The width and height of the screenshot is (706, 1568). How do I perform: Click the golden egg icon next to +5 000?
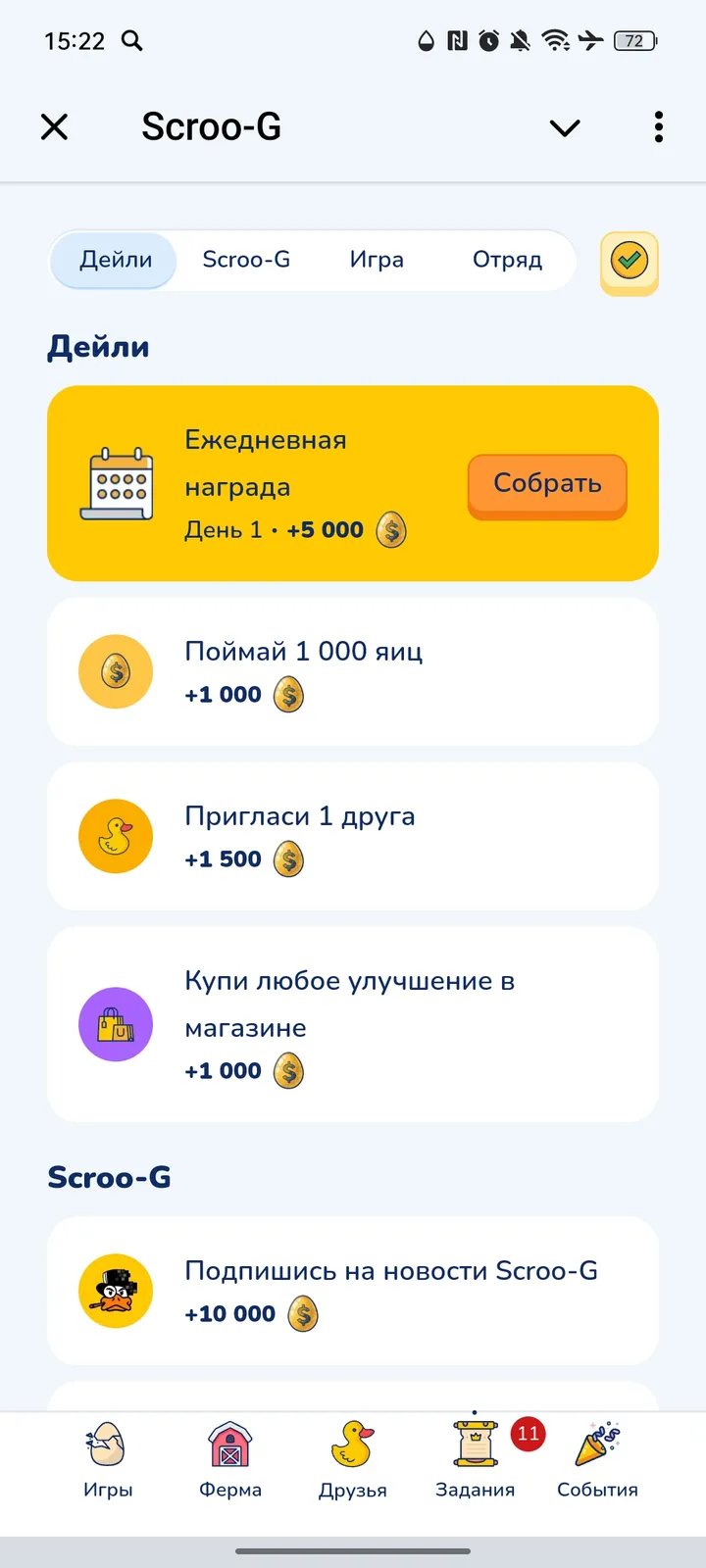[x=389, y=529]
